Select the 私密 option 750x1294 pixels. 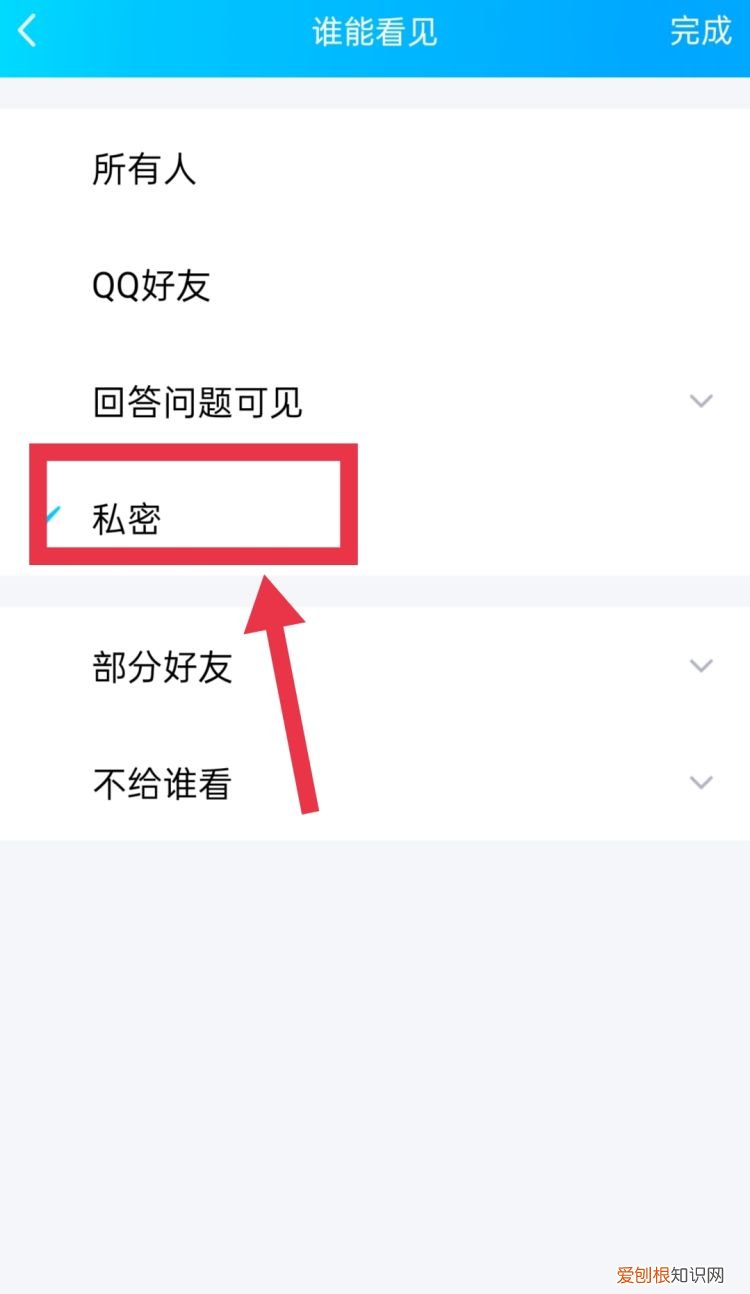pos(375,518)
